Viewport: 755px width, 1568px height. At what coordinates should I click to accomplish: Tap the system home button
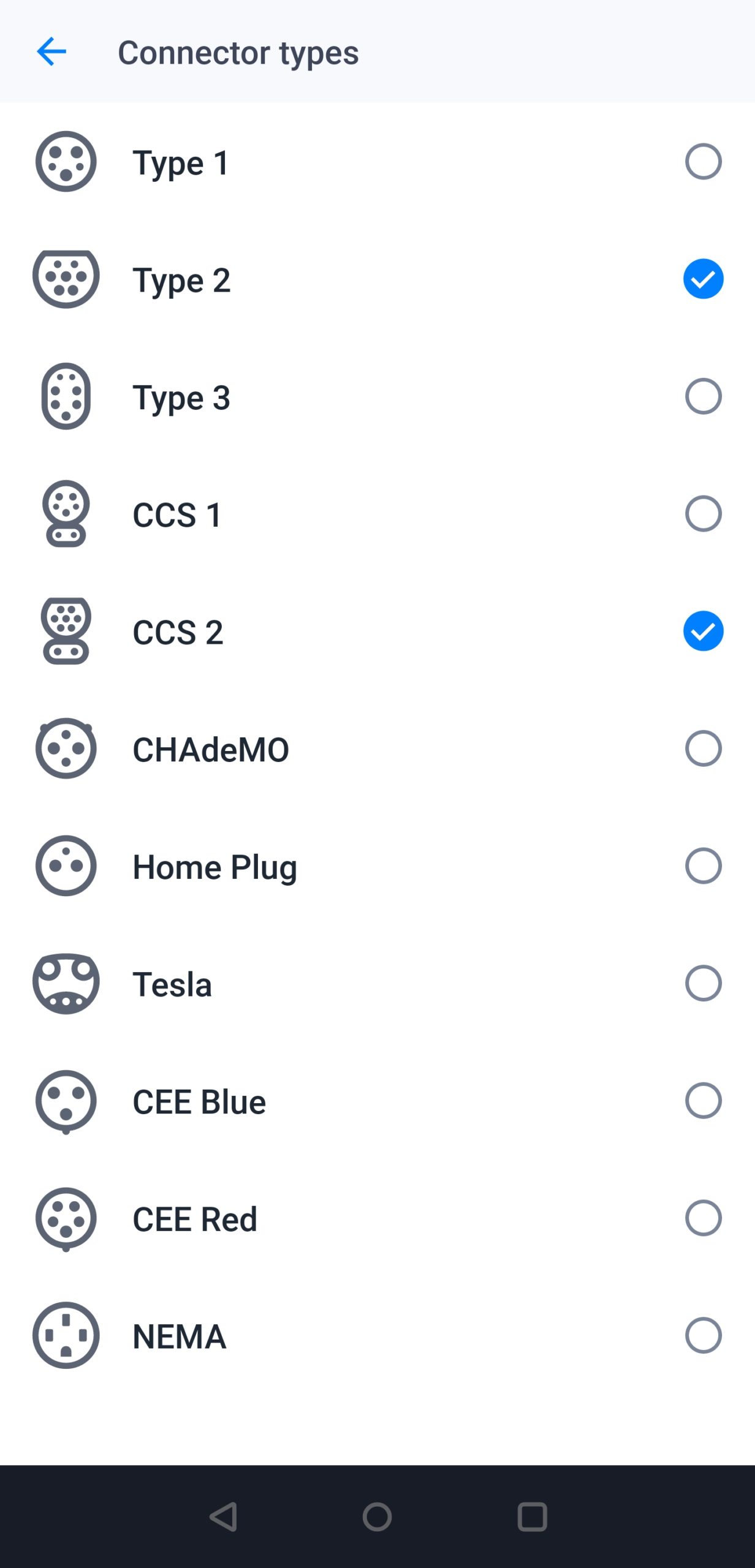377,1517
